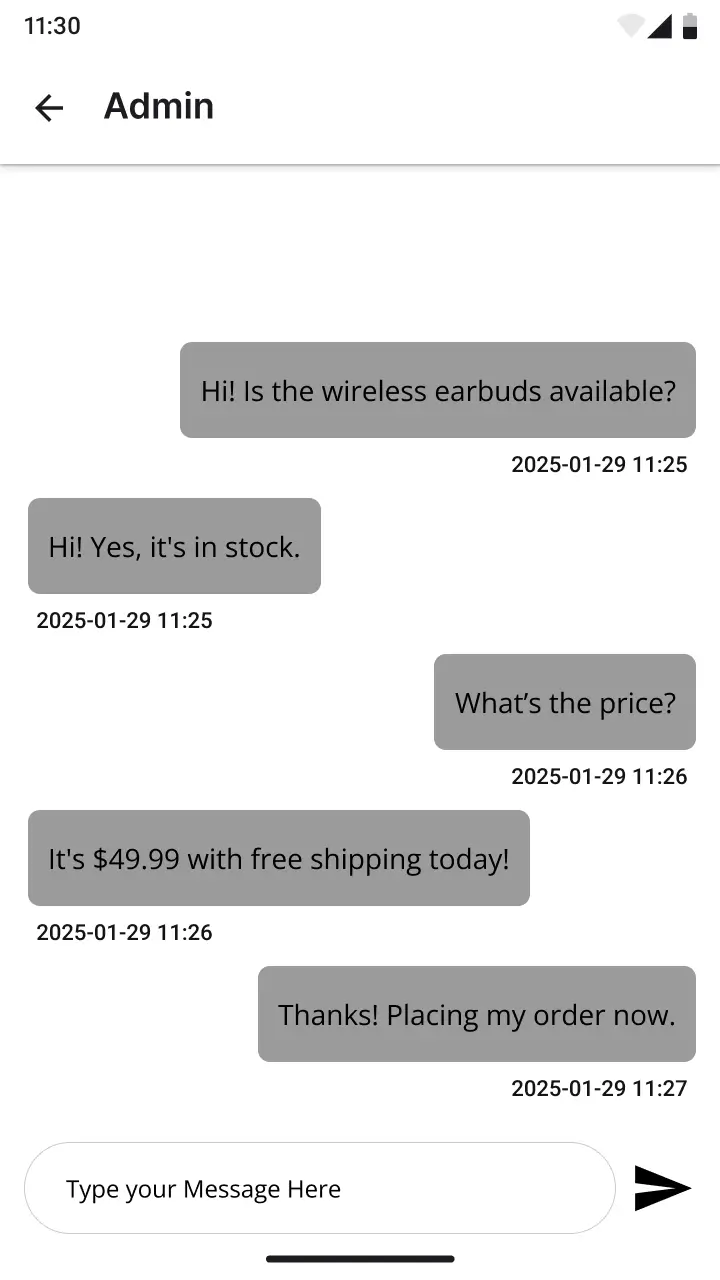Tap the timestamp 2025-01-29 11:27
Screen dimensions: 720x1280
tap(598, 1088)
